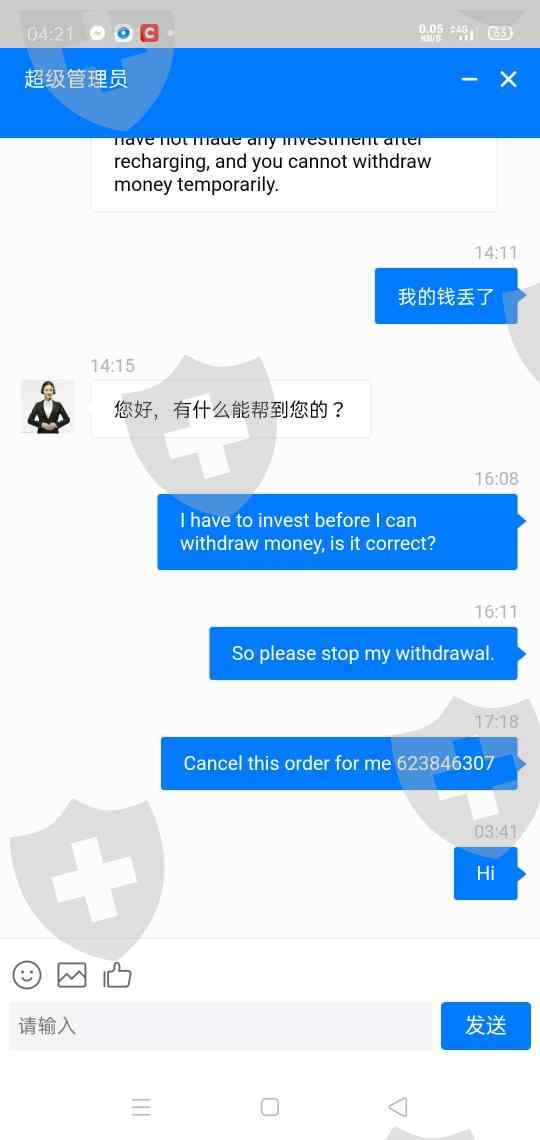Tap the 发送 send button
Viewport: 540px width, 1140px height.
tap(485, 1026)
